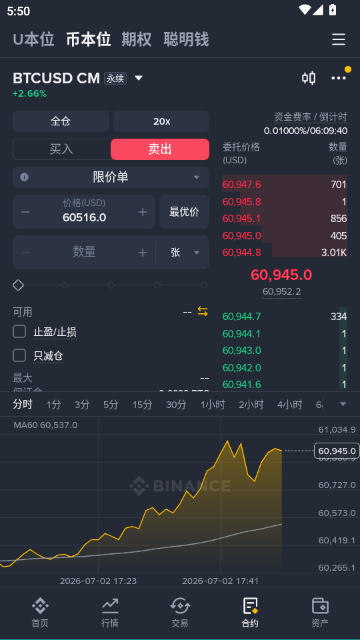The width and height of the screenshot is (360, 640).
Task: Open the hamburger menu at top right
Action: click(x=338, y=40)
